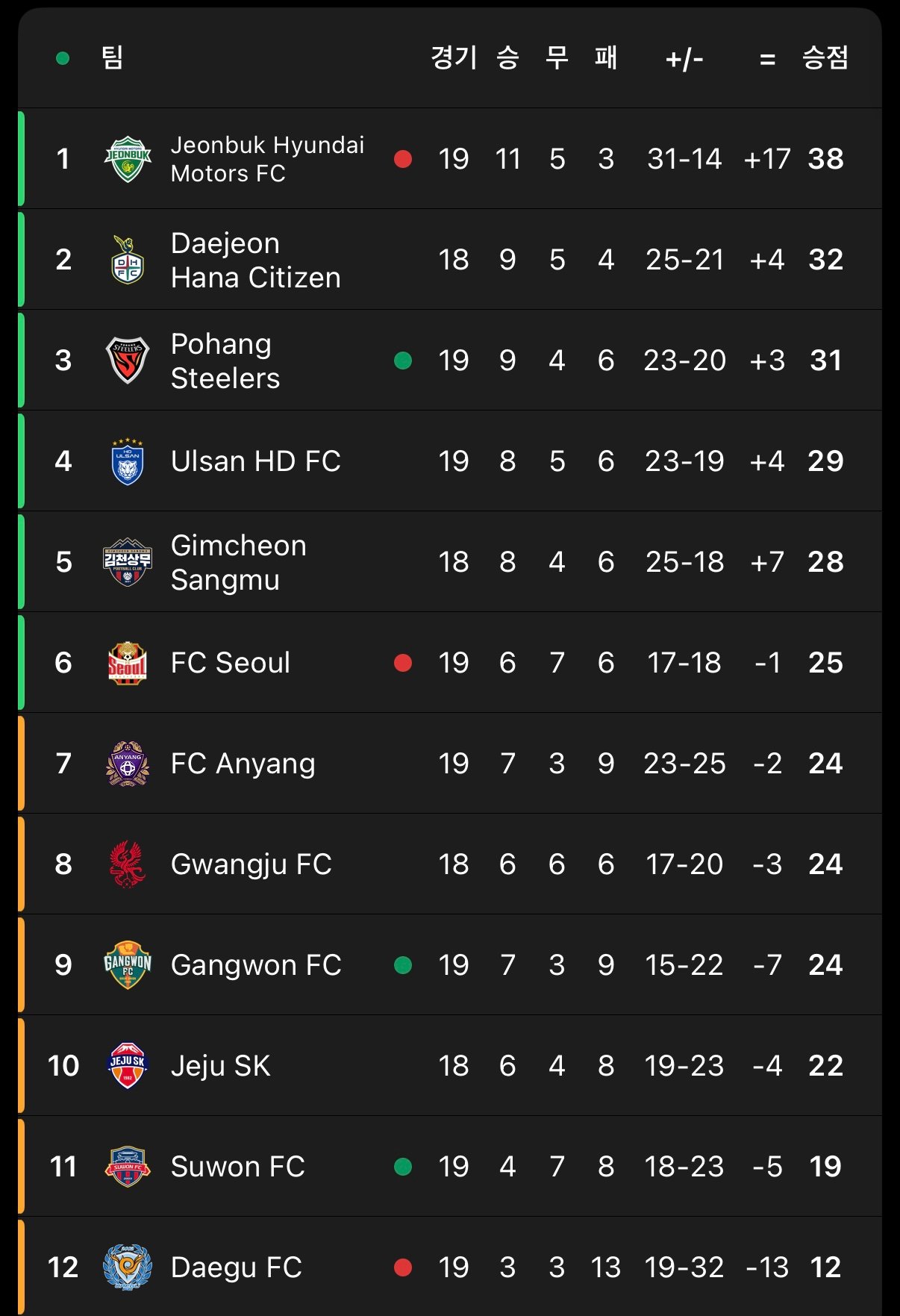Tap the FC Seoul row
Viewport: 900px width, 1316px height.
click(450, 662)
